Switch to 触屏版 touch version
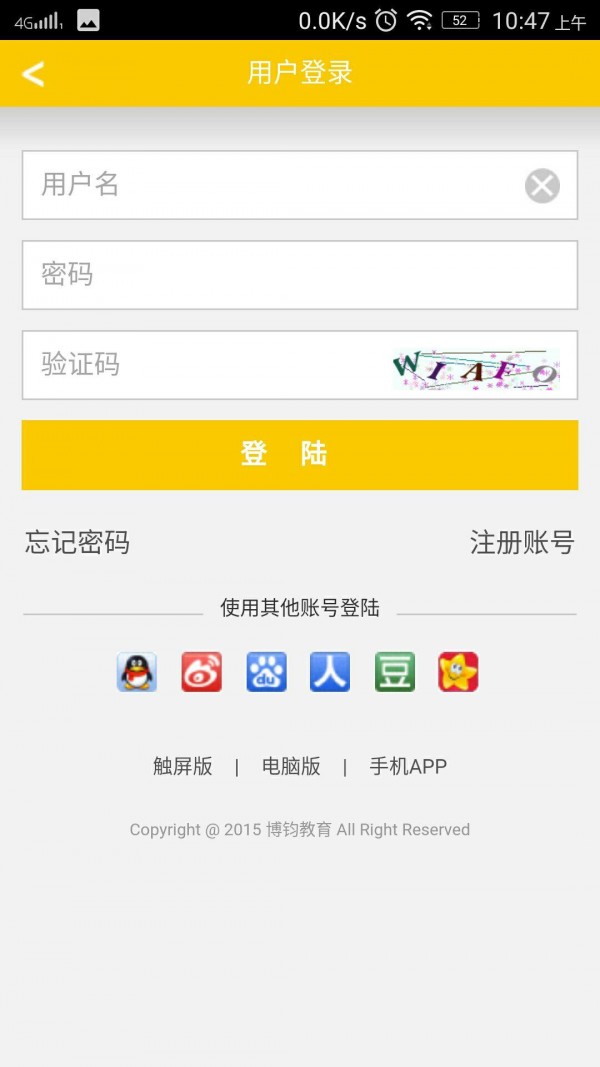Image resolution: width=600 pixels, height=1067 pixels. pos(183,766)
